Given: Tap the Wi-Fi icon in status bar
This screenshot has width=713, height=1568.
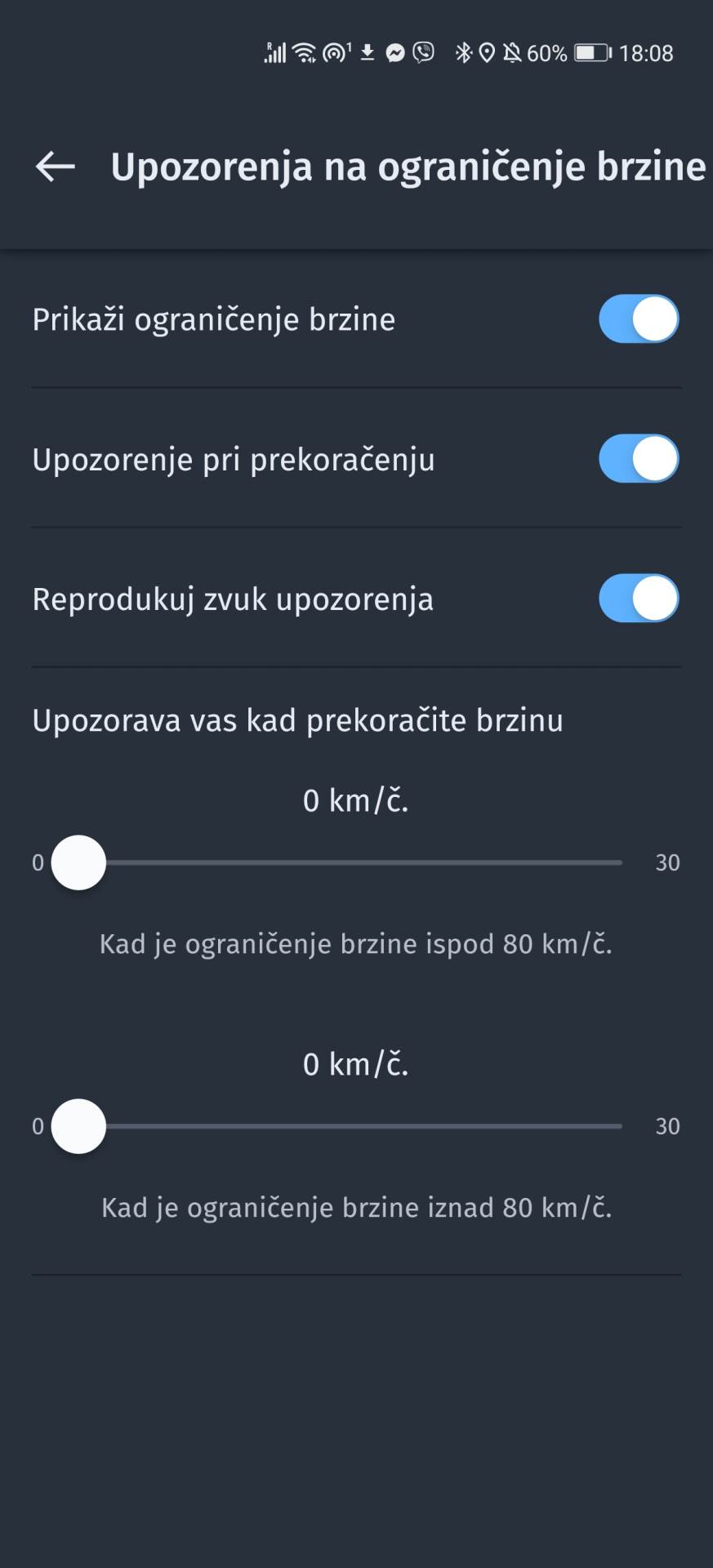Looking at the screenshot, I should pos(303,51).
